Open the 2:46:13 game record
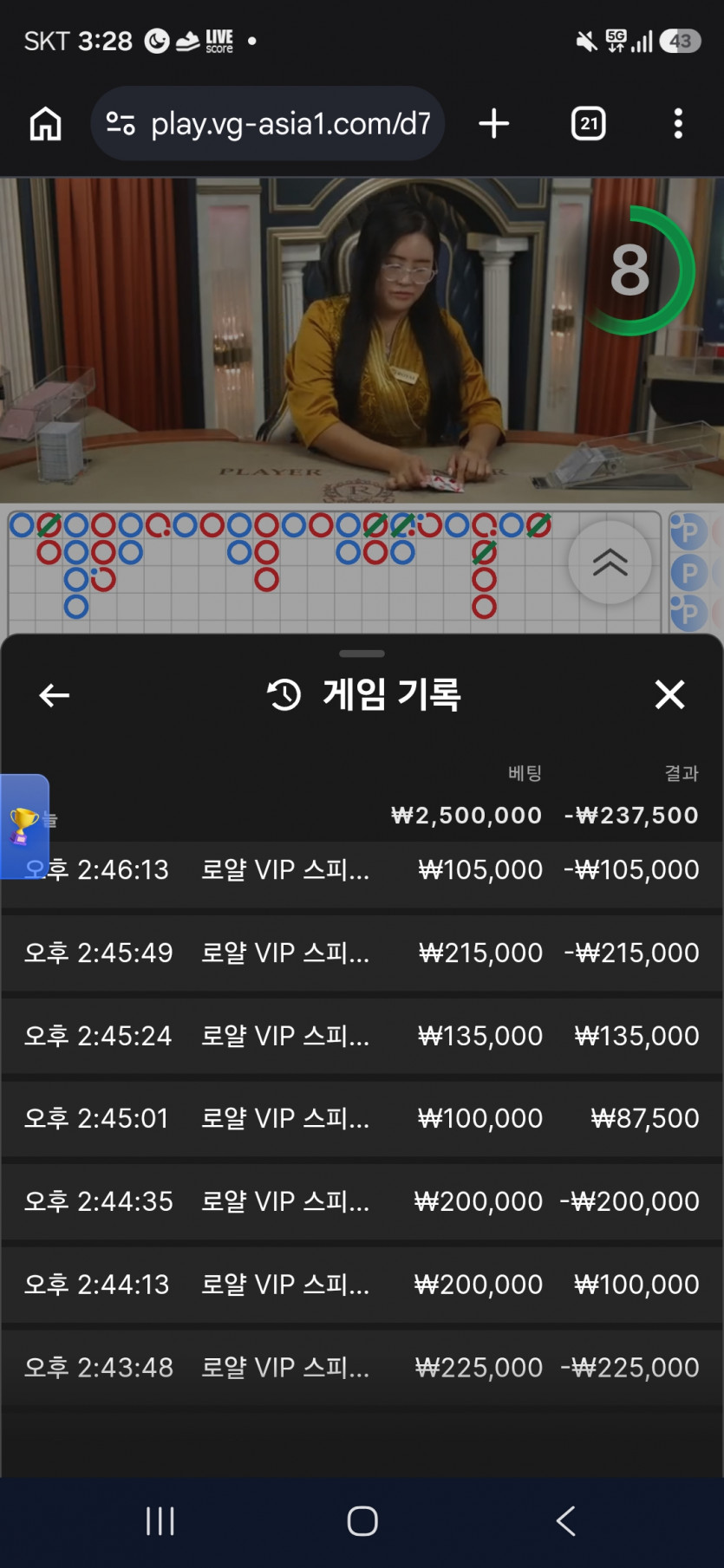Viewport: 724px width, 1568px height. (362, 870)
